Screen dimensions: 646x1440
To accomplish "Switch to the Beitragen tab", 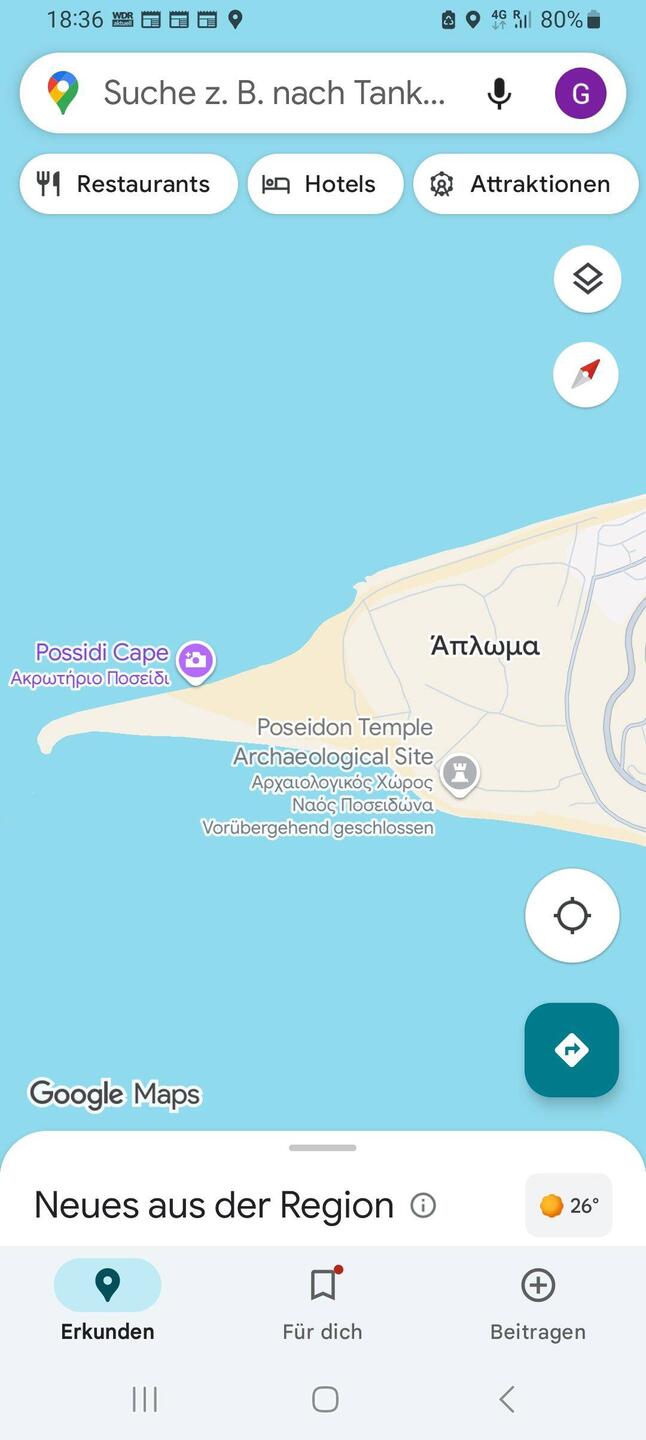I will (x=537, y=1302).
